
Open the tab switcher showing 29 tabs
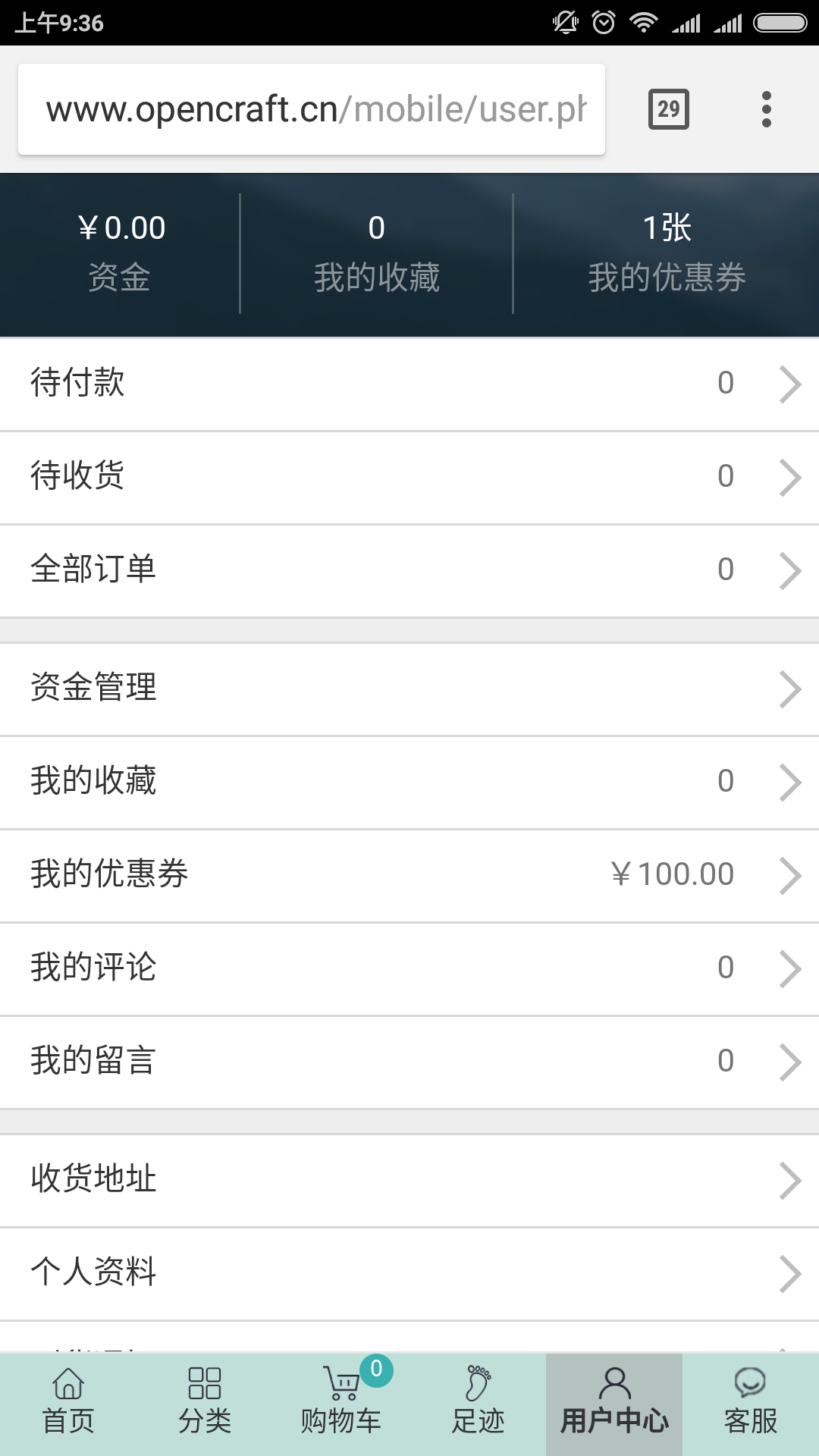click(x=668, y=109)
